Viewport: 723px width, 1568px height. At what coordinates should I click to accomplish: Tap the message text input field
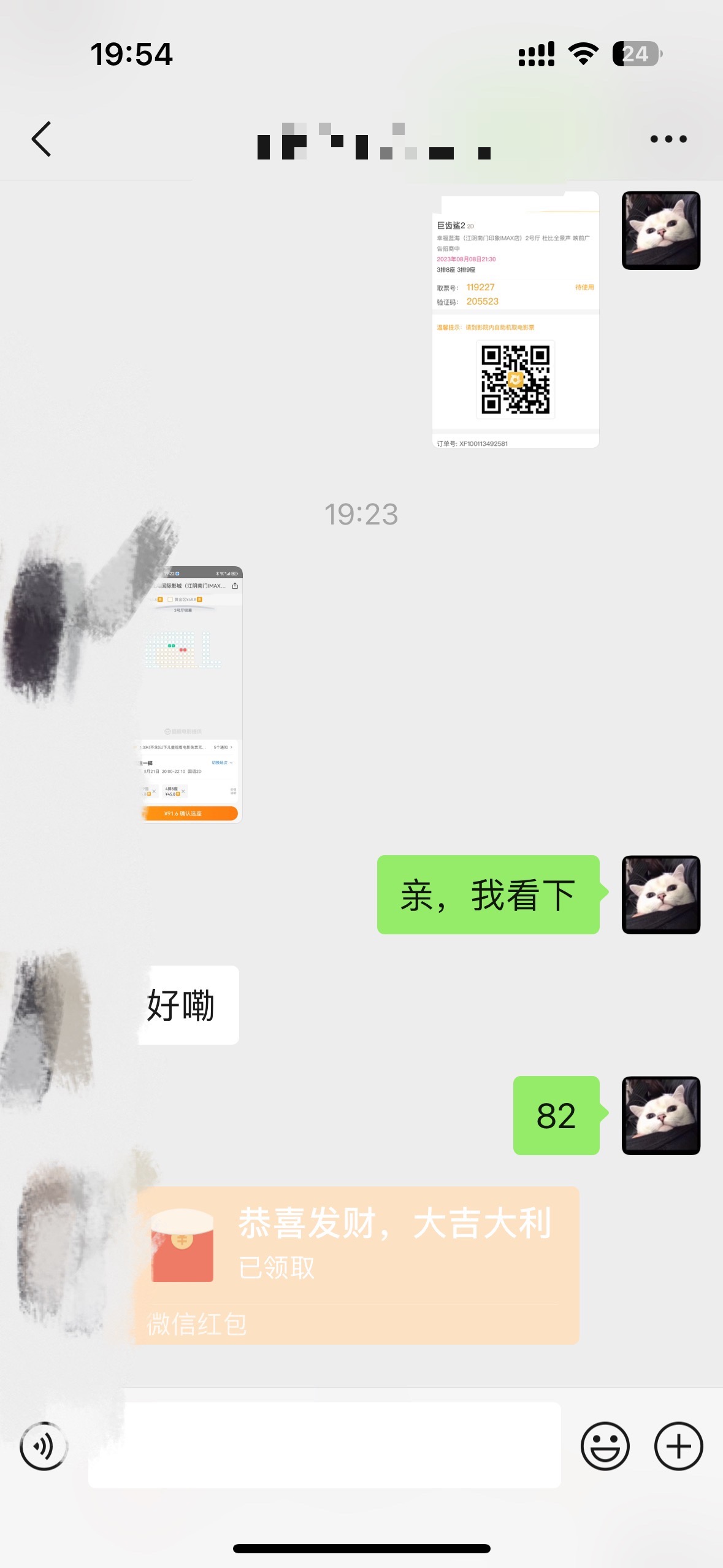[x=325, y=1445]
